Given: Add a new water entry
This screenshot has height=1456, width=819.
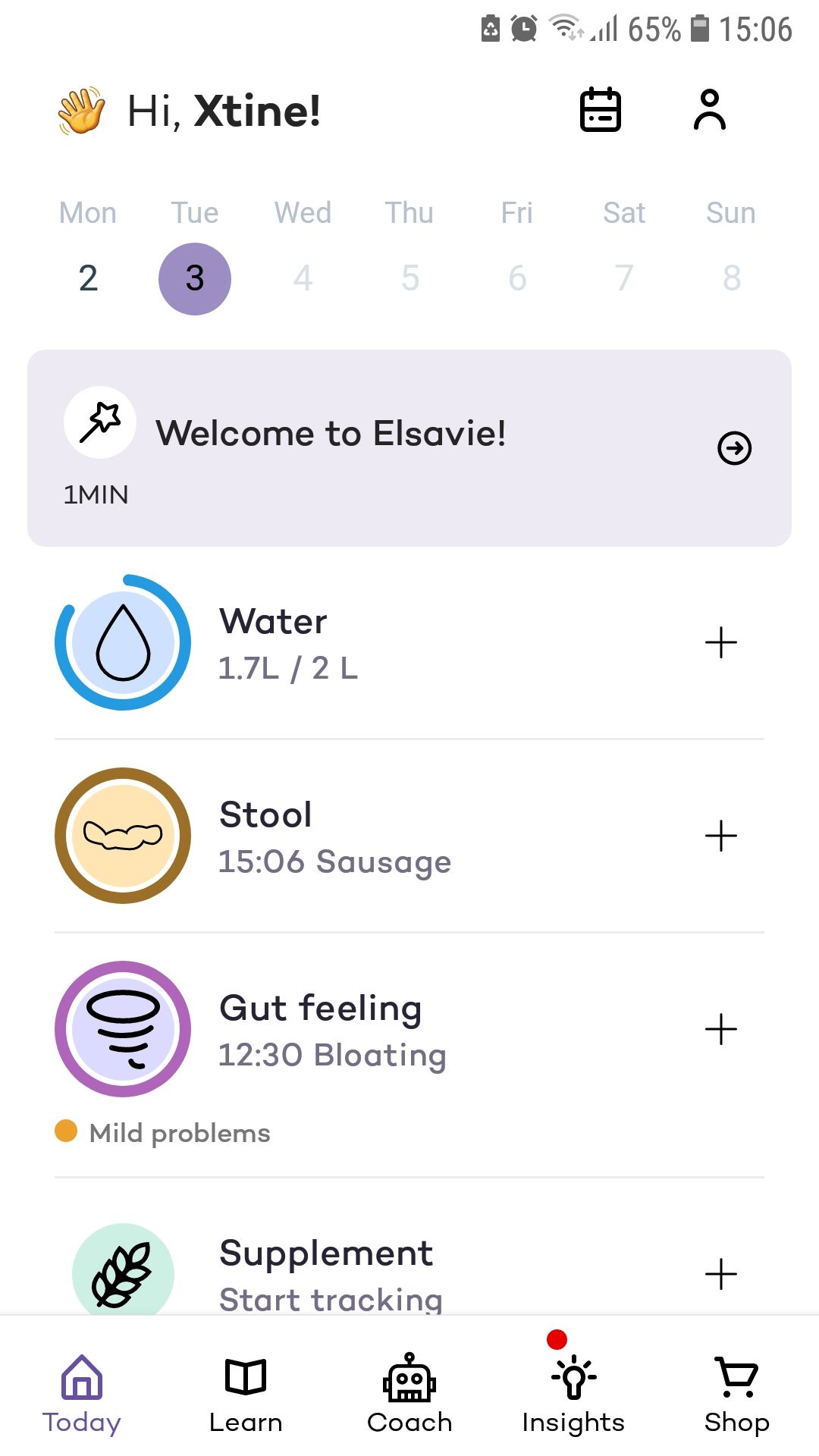Looking at the screenshot, I should pos(720,642).
